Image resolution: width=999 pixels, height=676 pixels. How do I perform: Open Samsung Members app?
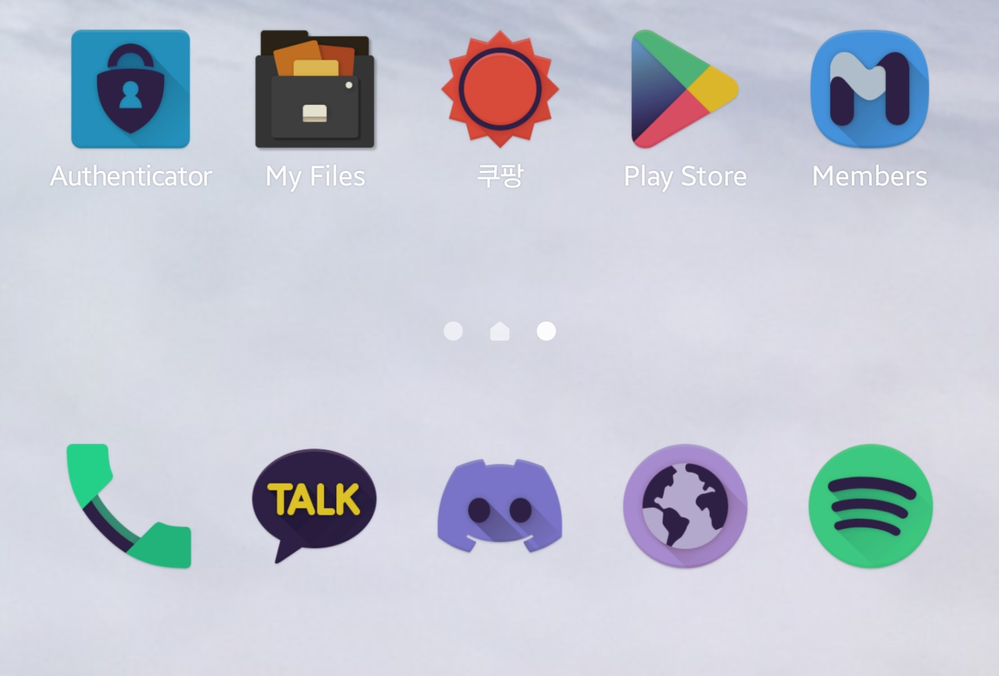click(x=869, y=90)
